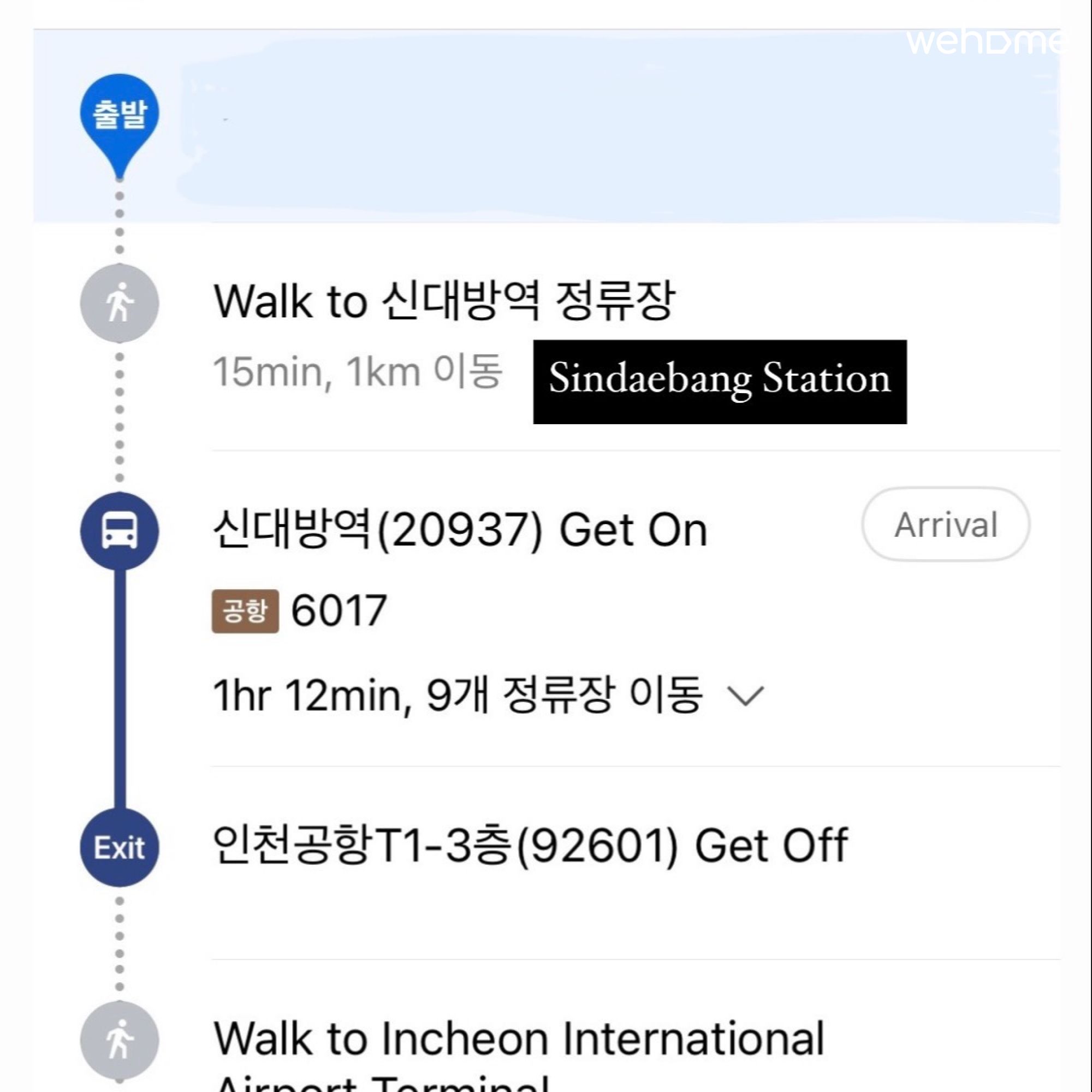1092x1092 pixels.
Task: Open the Walk to 신대방역 정류장 step
Action: [444, 301]
